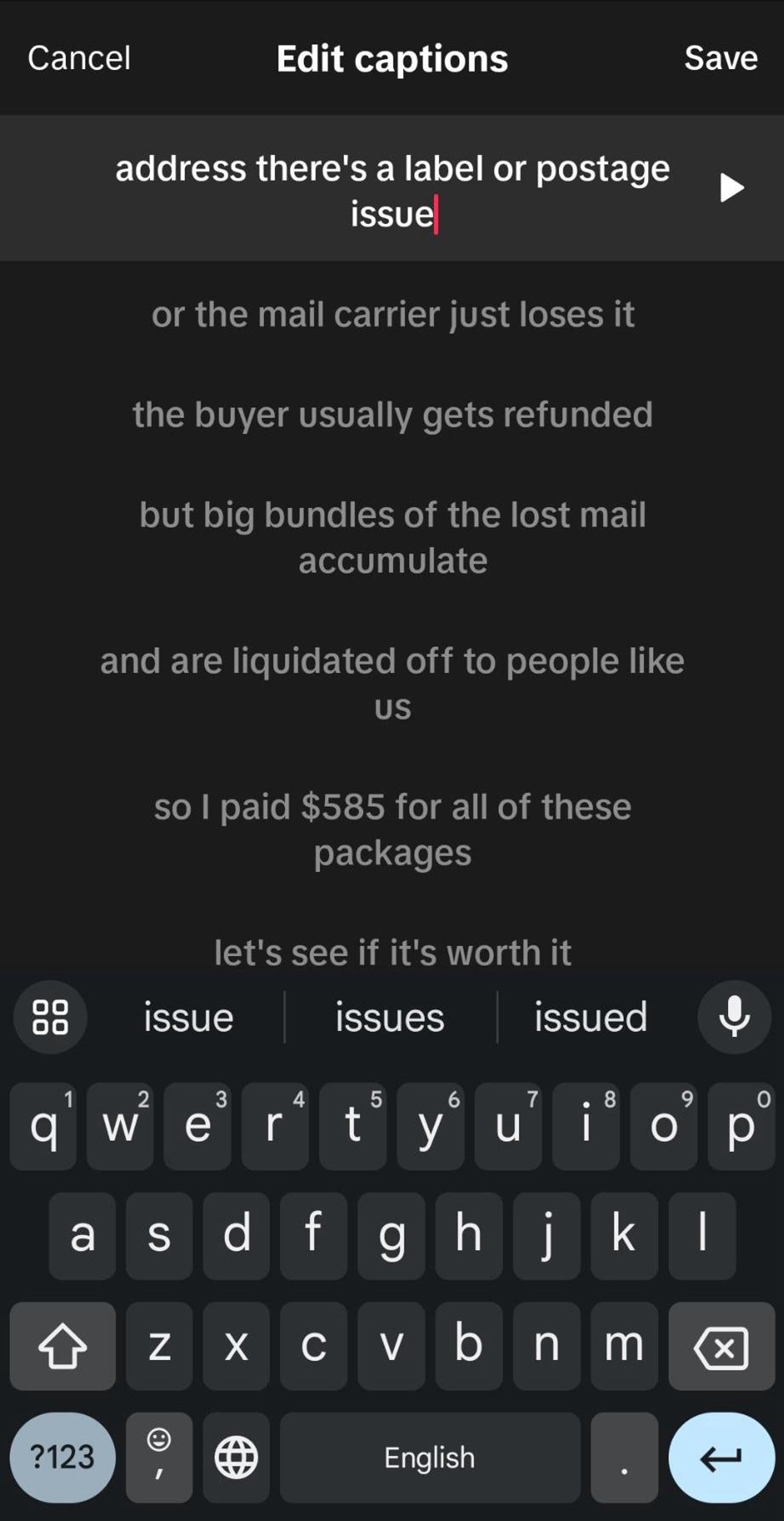Play the current caption segment
The image size is (784, 1521).
(x=731, y=188)
